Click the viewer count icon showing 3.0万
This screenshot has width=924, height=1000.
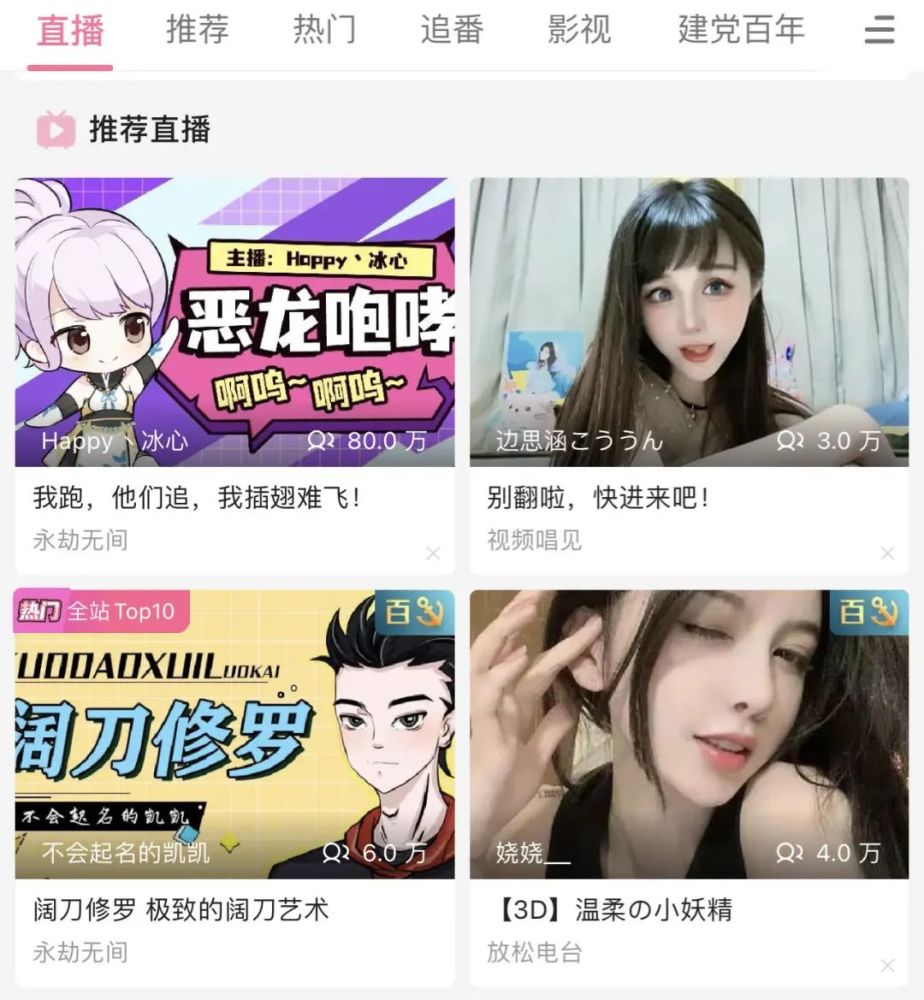[x=789, y=441]
